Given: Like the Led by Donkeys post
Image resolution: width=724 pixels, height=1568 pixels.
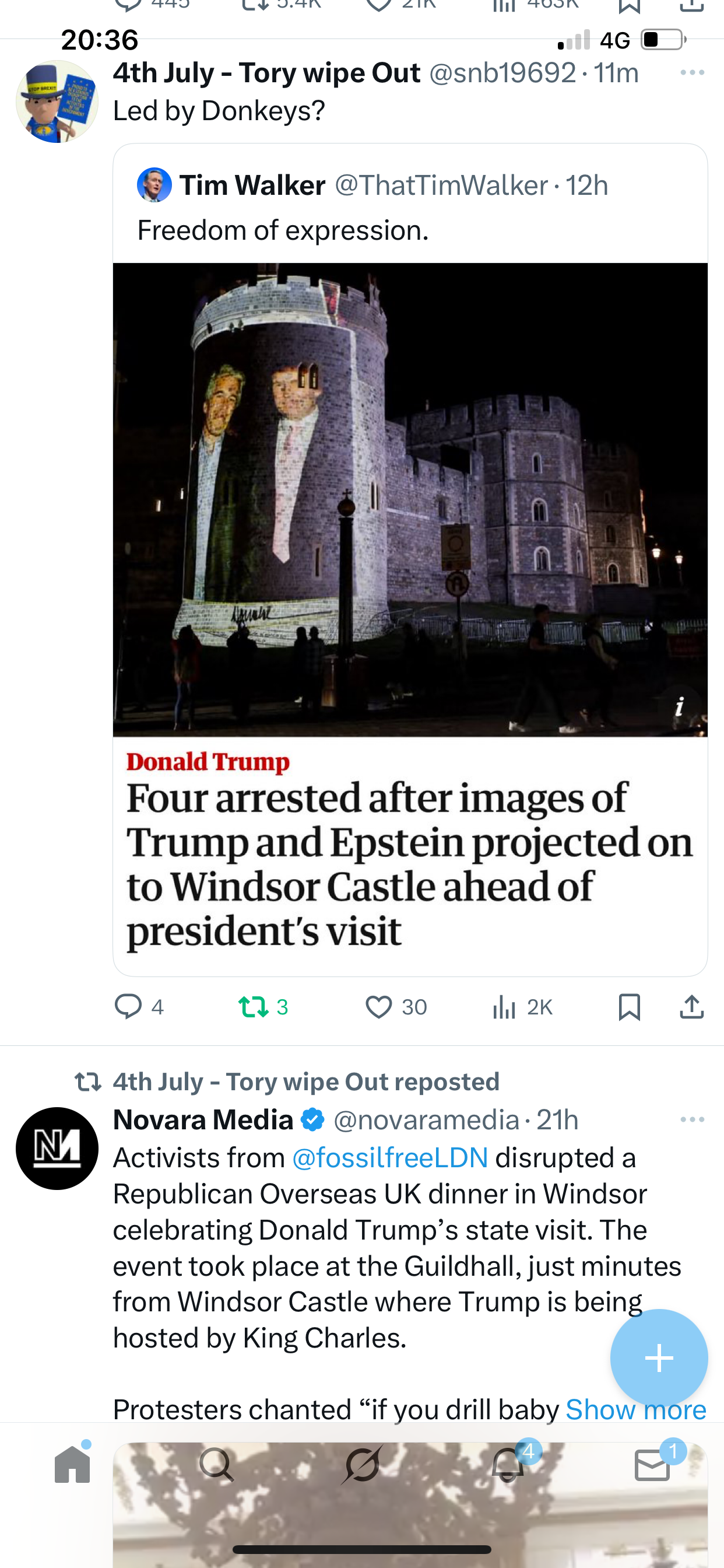Looking at the screenshot, I should [378, 1006].
